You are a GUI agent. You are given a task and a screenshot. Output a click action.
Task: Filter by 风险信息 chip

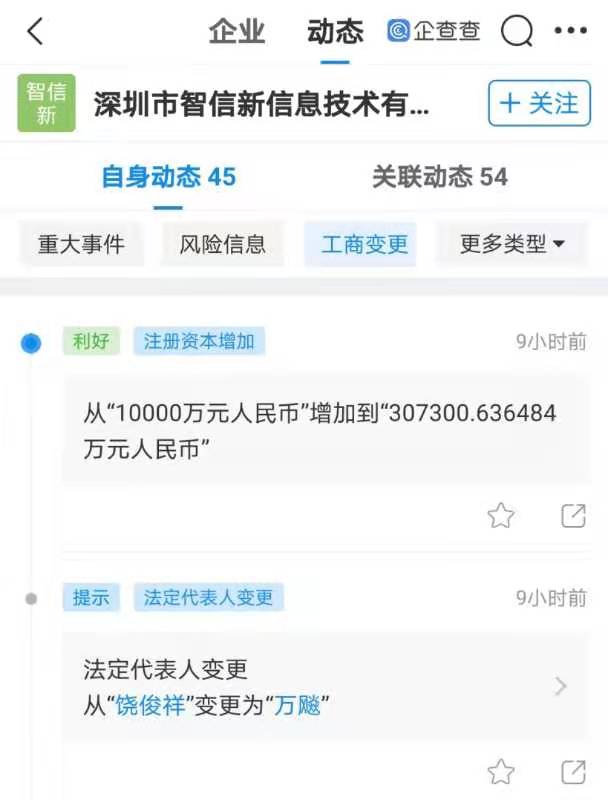tap(223, 244)
